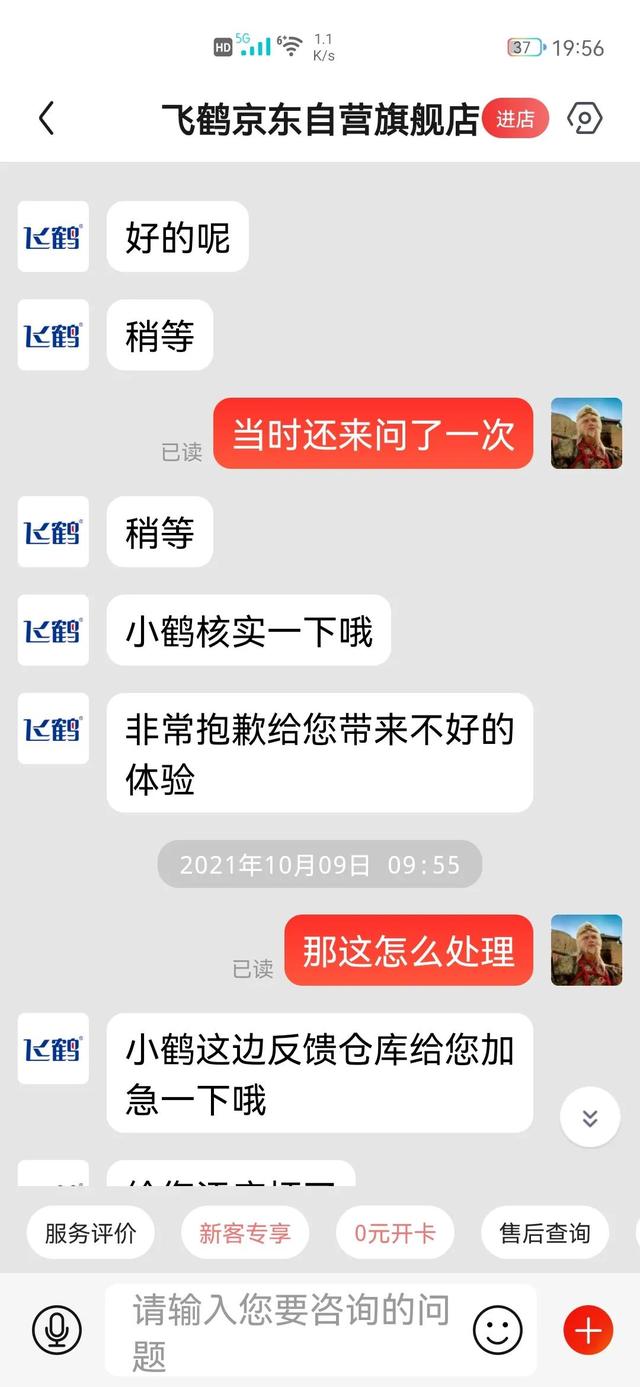Image resolution: width=640 pixels, height=1387 pixels.
Task: Jump to latest messages with down arrow
Action: 590,1117
